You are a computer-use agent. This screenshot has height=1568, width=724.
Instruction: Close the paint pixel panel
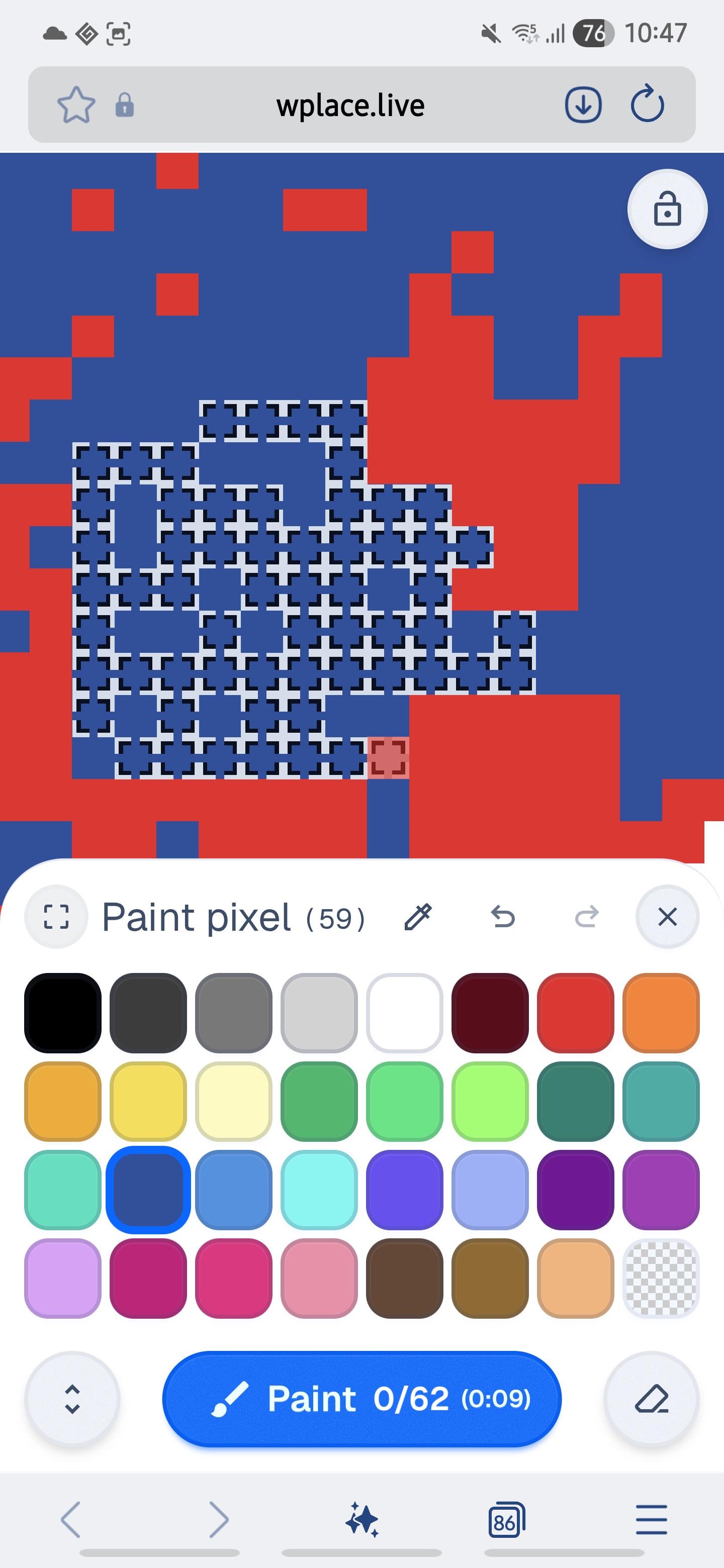pos(667,916)
